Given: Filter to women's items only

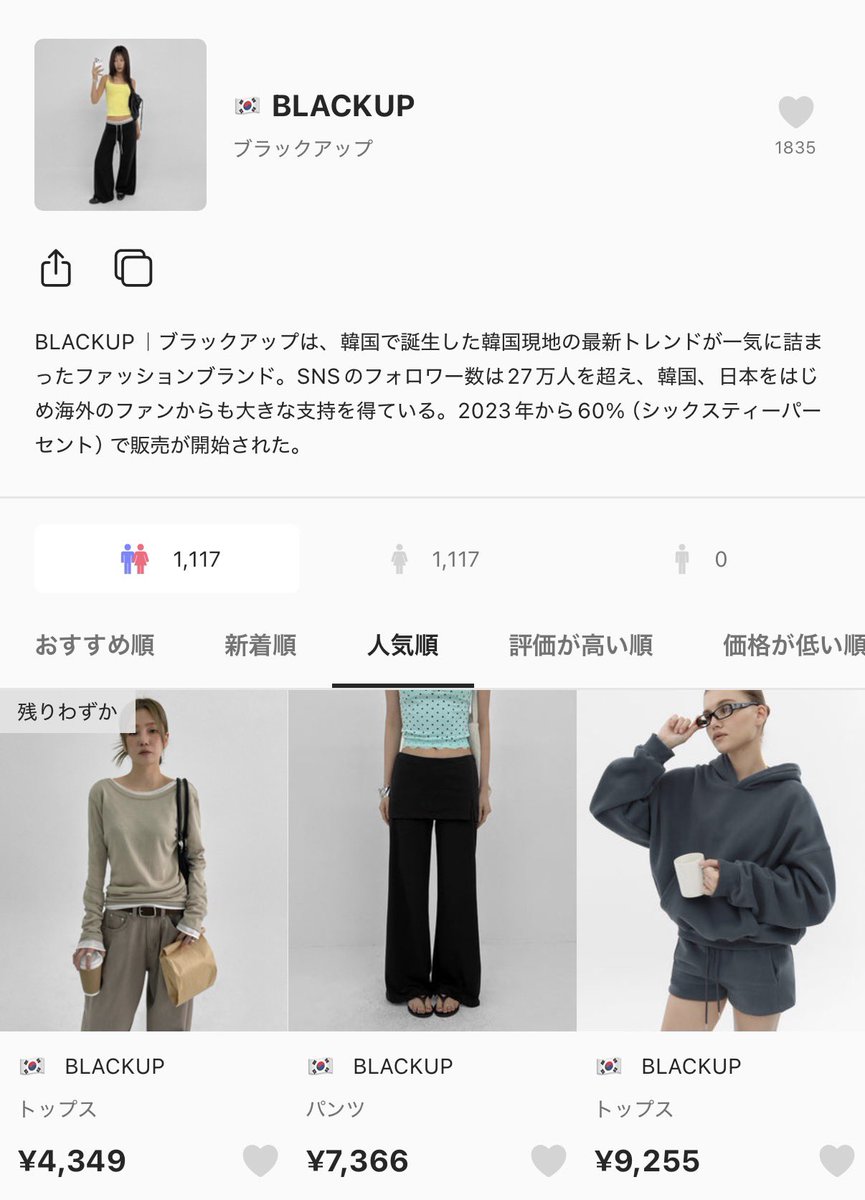Looking at the screenshot, I should pyautogui.click(x=436, y=559).
